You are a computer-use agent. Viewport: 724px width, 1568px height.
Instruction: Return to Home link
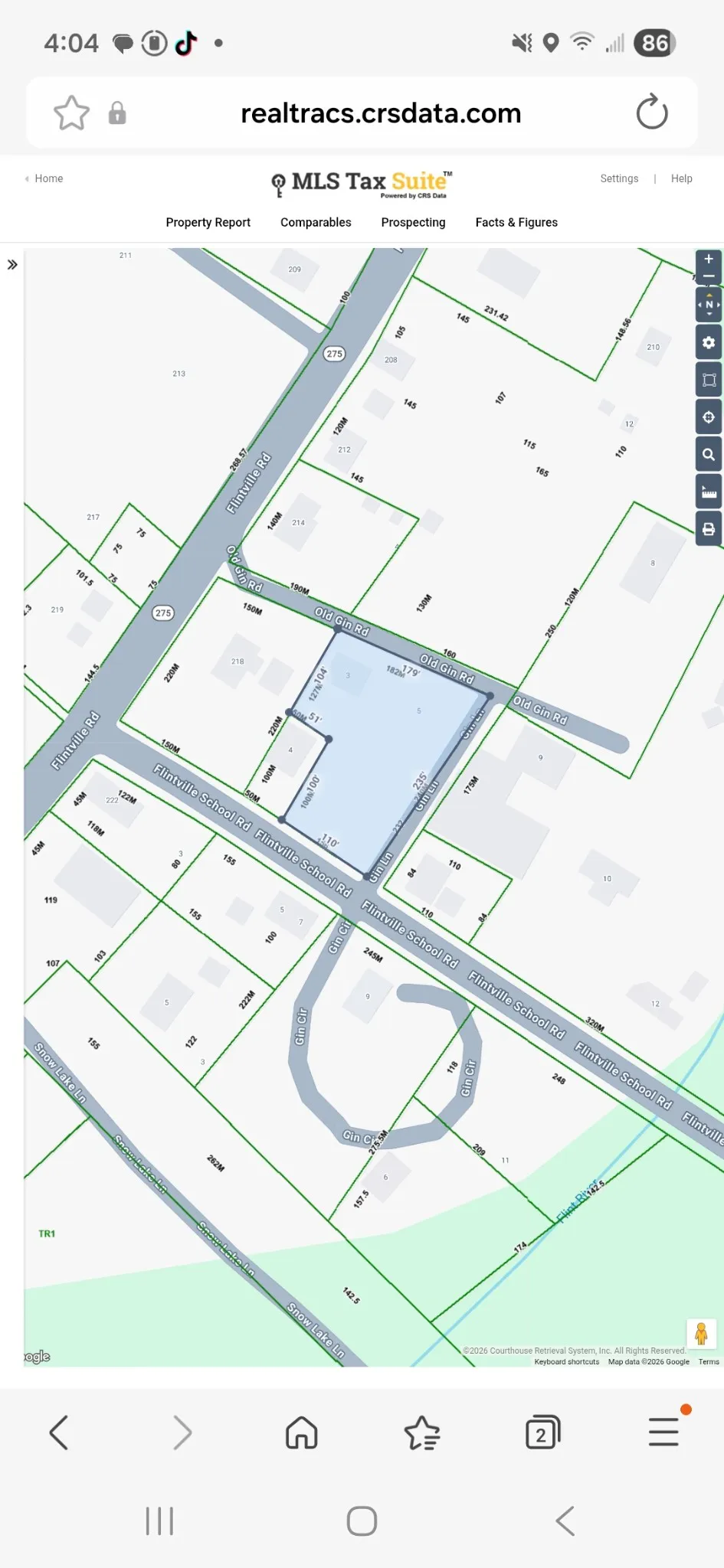[x=48, y=178]
